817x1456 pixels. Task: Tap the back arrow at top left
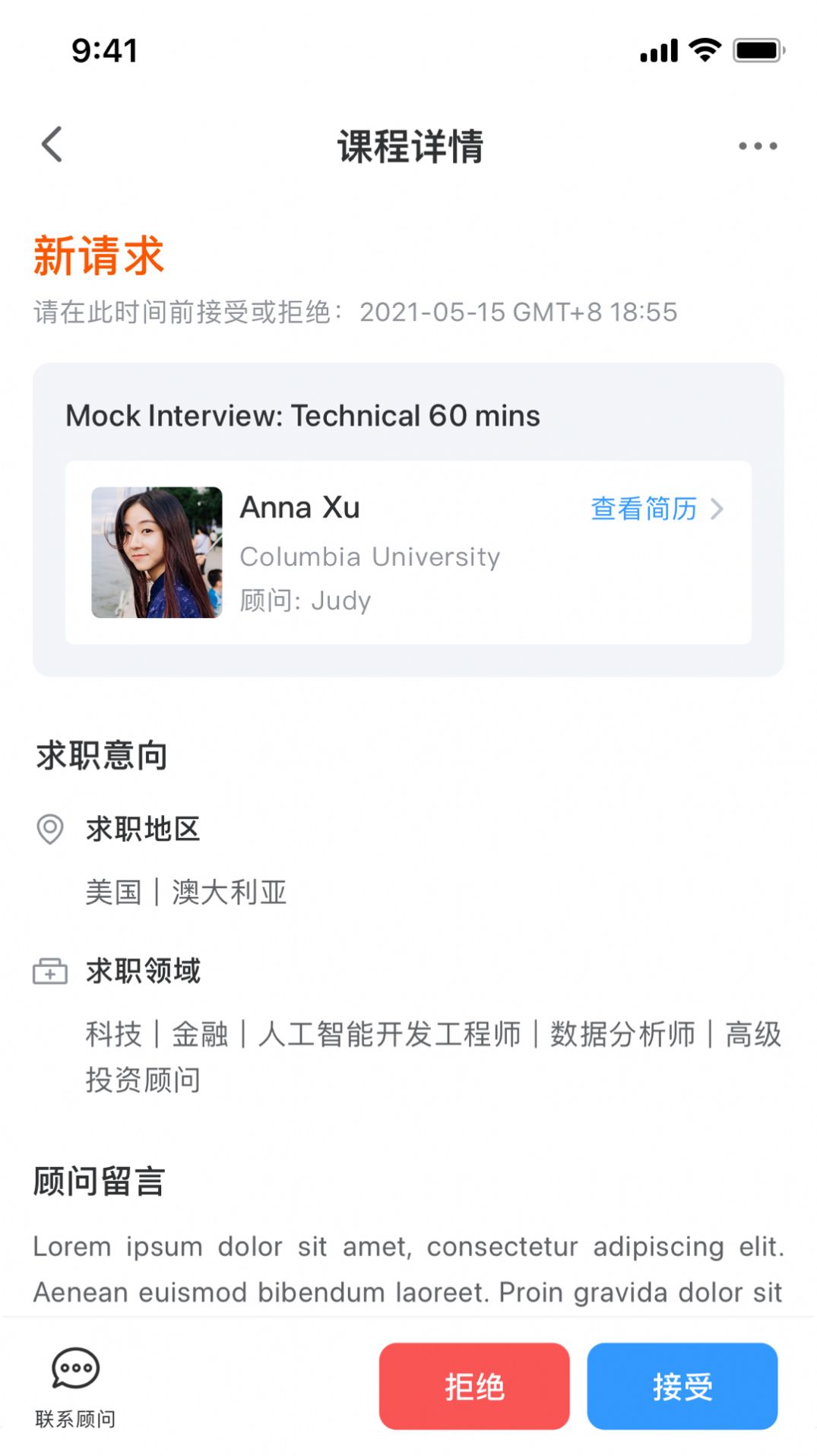click(x=51, y=144)
